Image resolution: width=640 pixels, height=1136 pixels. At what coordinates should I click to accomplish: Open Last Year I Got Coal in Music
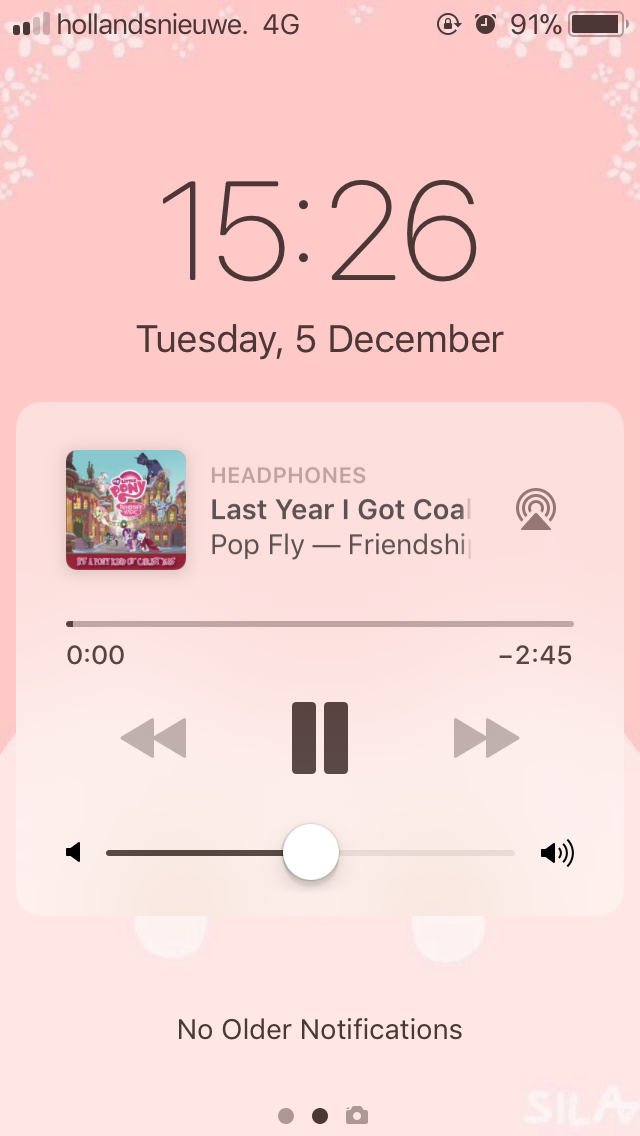point(341,510)
